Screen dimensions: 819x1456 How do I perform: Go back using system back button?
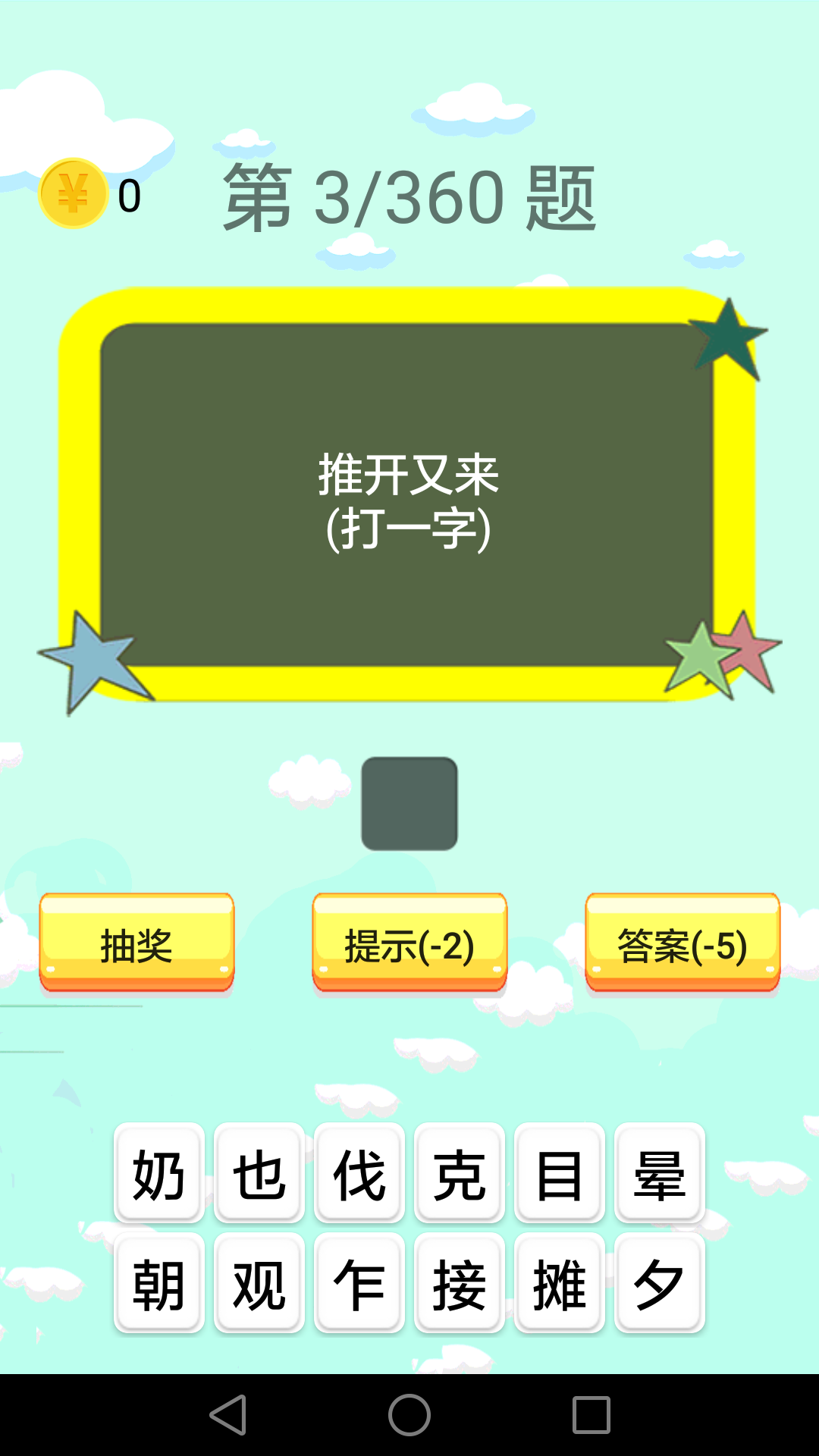coord(227,1415)
